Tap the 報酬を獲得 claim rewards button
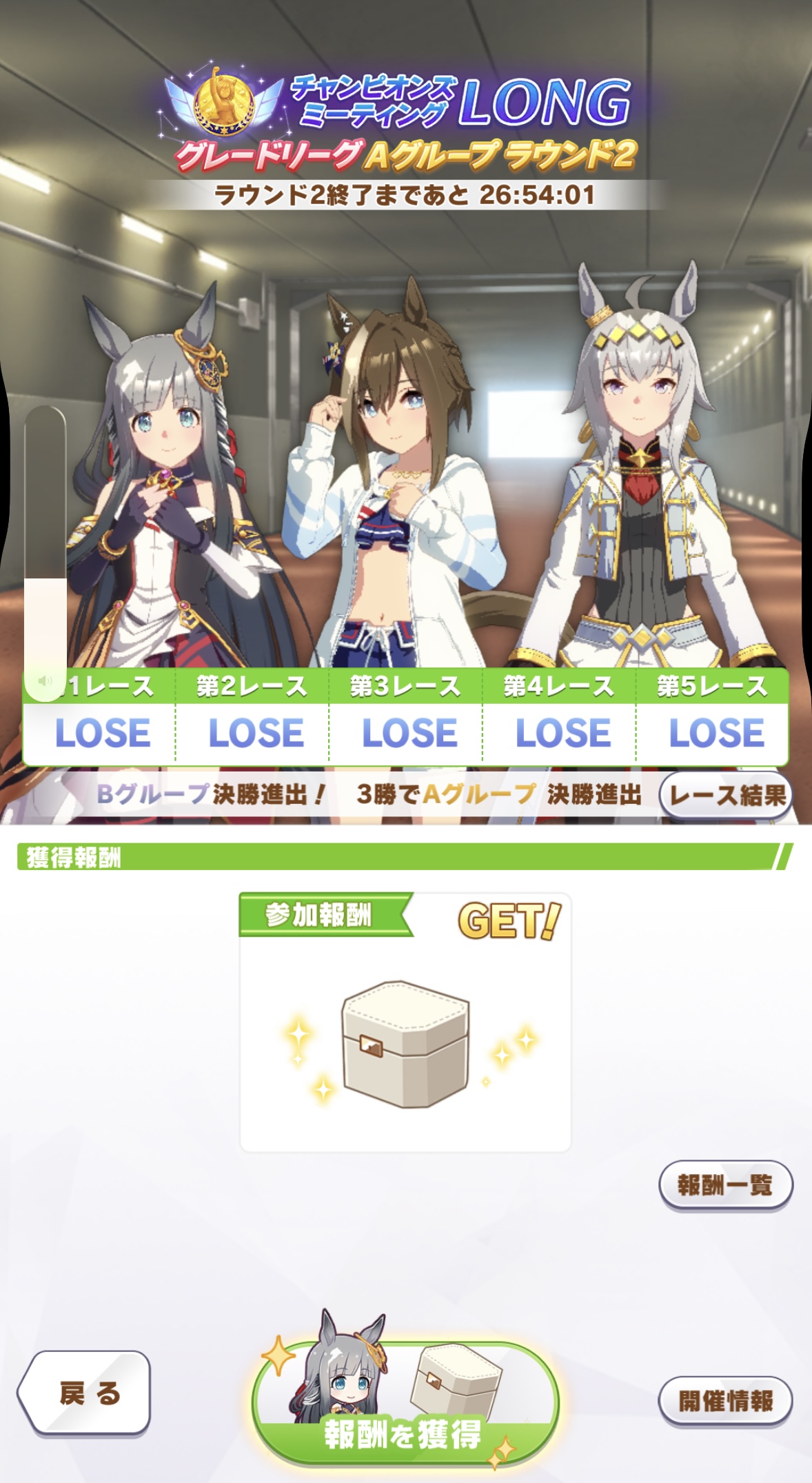The image size is (812, 1483). coord(405,1408)
